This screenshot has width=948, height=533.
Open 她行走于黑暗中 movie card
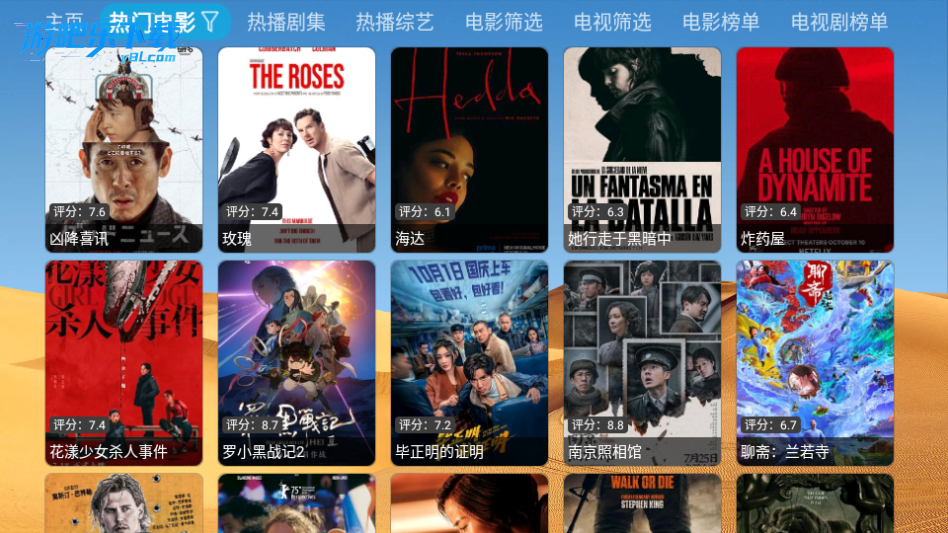642,150
